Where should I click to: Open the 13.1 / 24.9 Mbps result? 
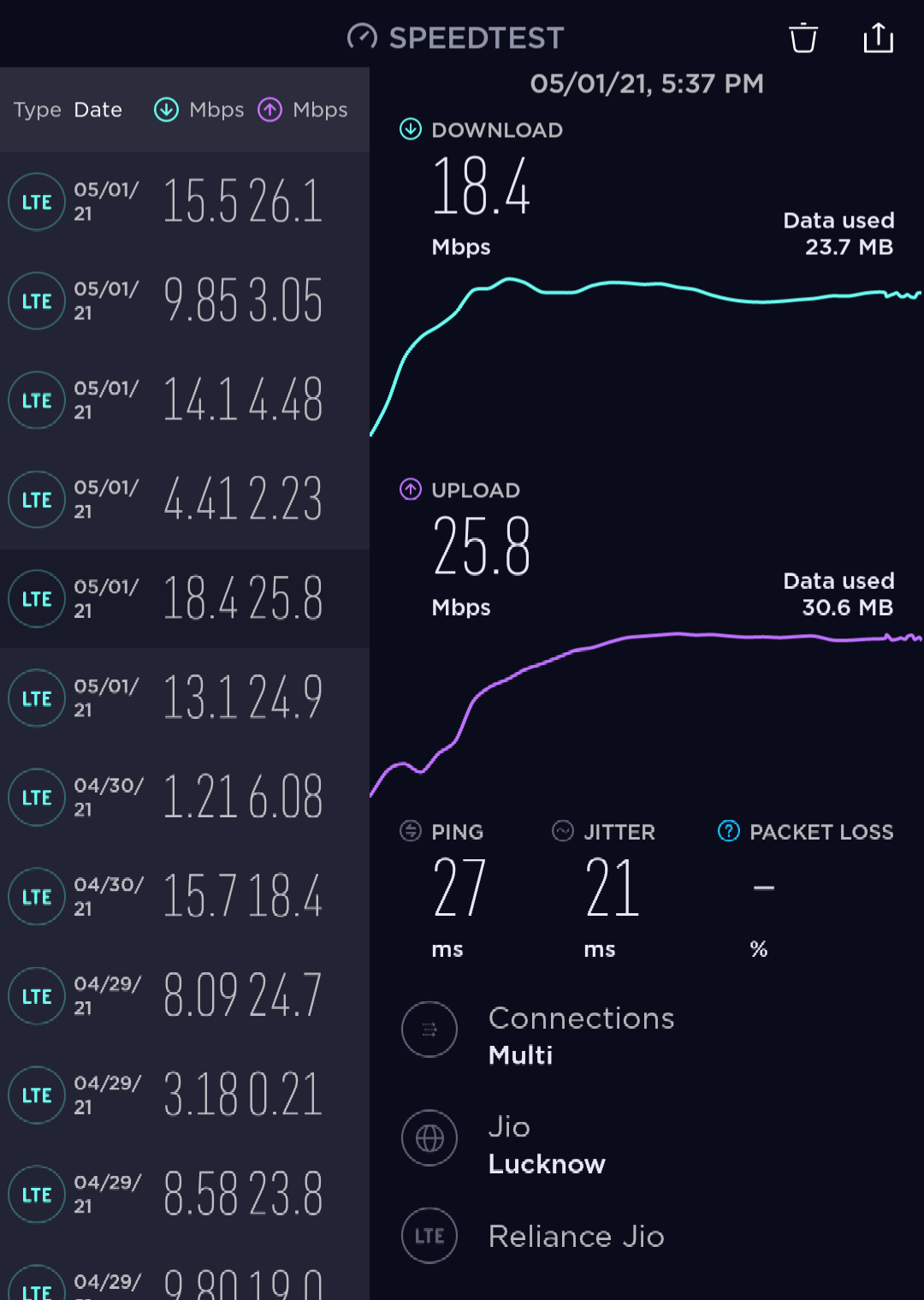point(185,698)
